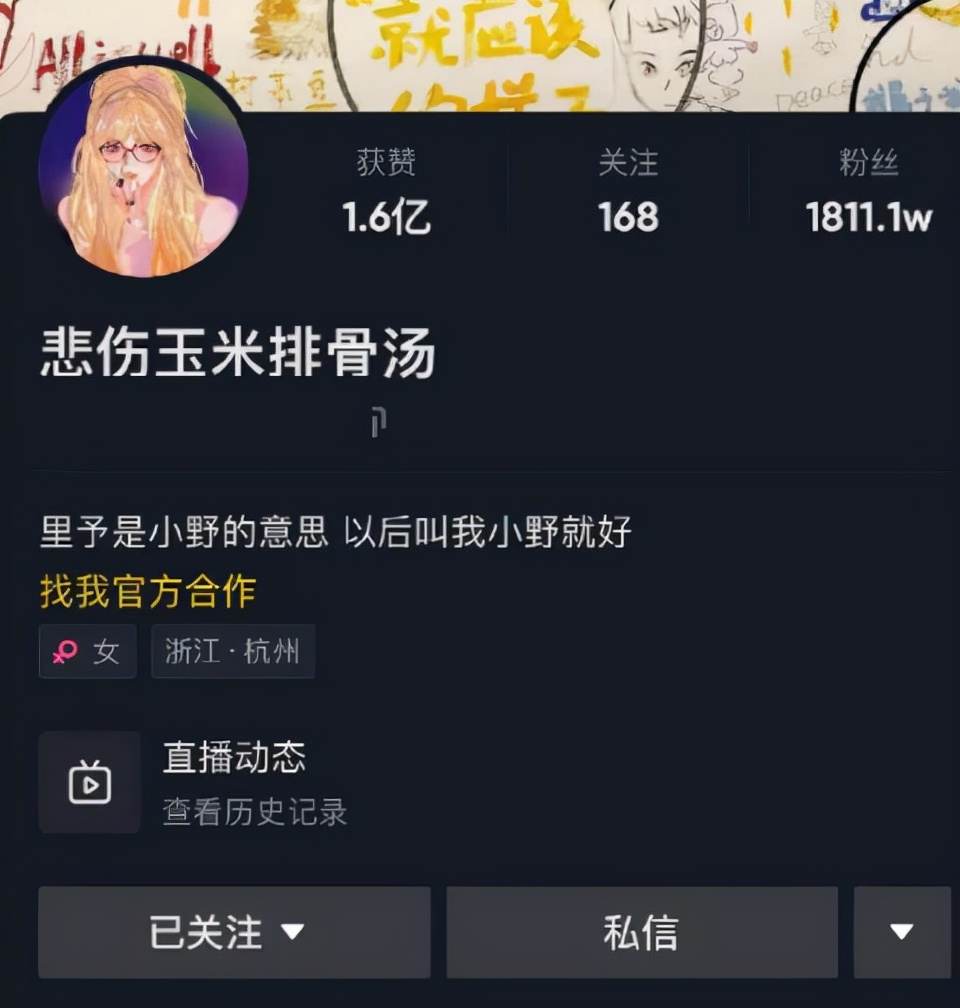Click the bio line mentioning 小野
Screen dimensions: 960x1008
(x=334, y=534)
